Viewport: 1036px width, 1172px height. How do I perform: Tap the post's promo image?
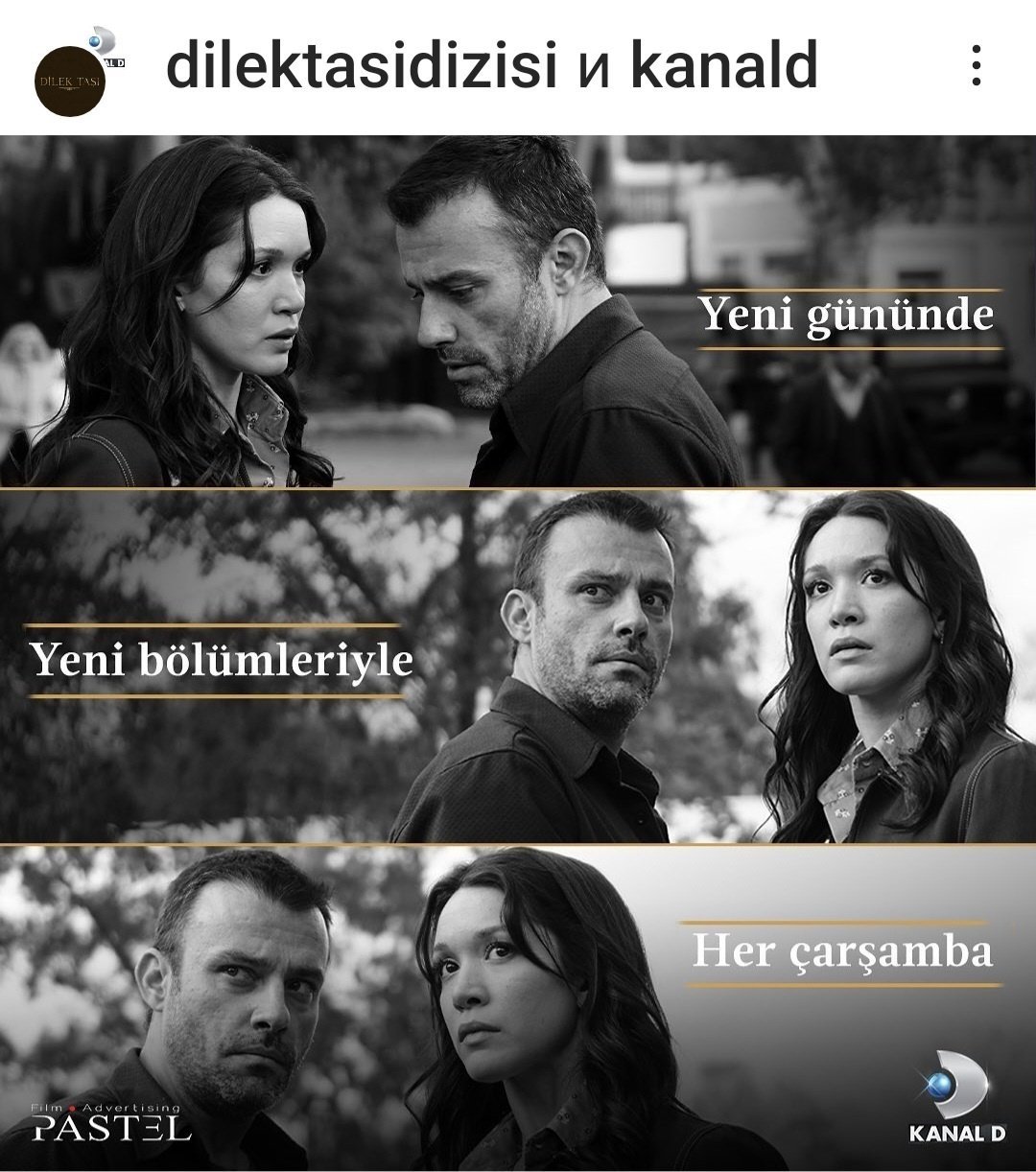tap(518, 652)
